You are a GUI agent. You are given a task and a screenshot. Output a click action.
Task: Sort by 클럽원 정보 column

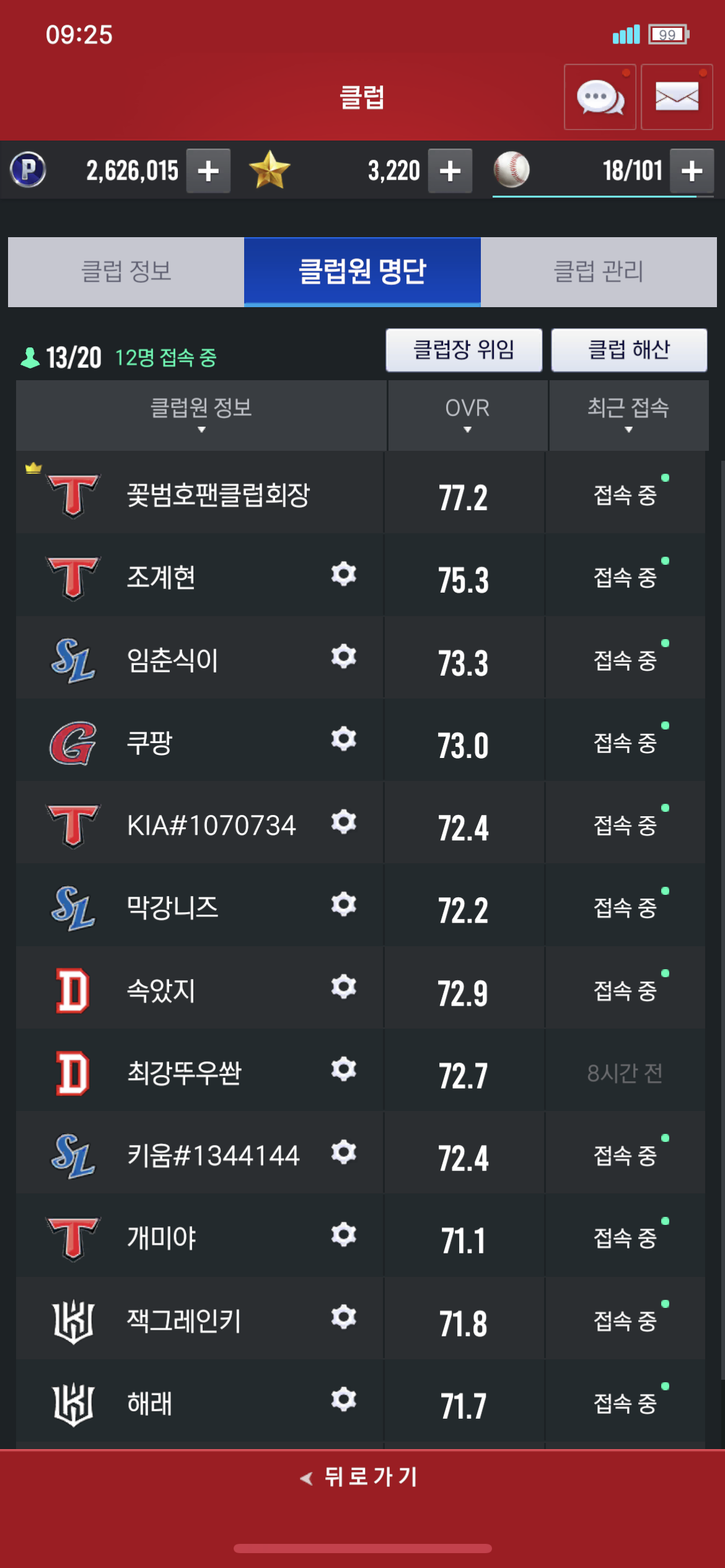point(201,414)
